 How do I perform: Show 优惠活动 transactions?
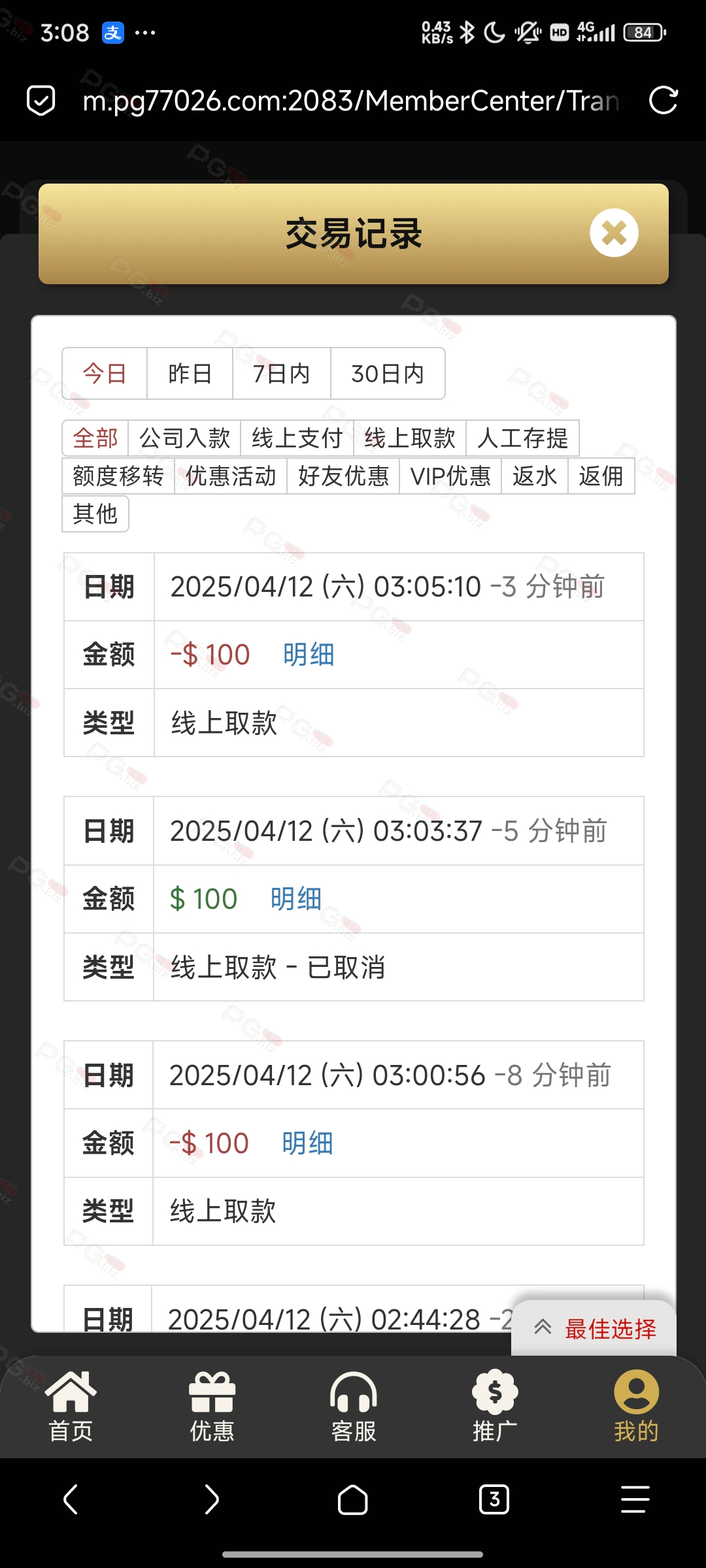231,476
